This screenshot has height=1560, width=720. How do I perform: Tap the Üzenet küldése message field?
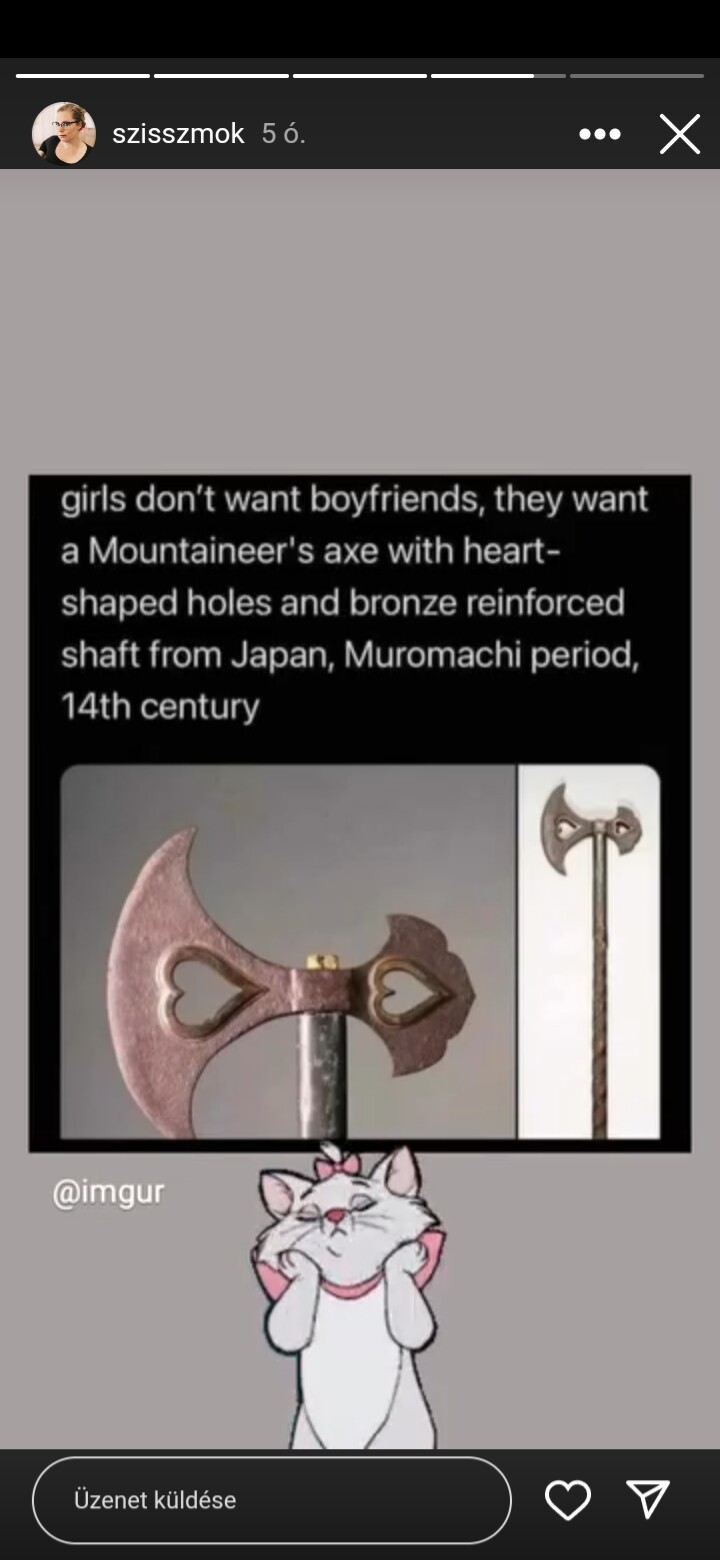coord(272,1500)
